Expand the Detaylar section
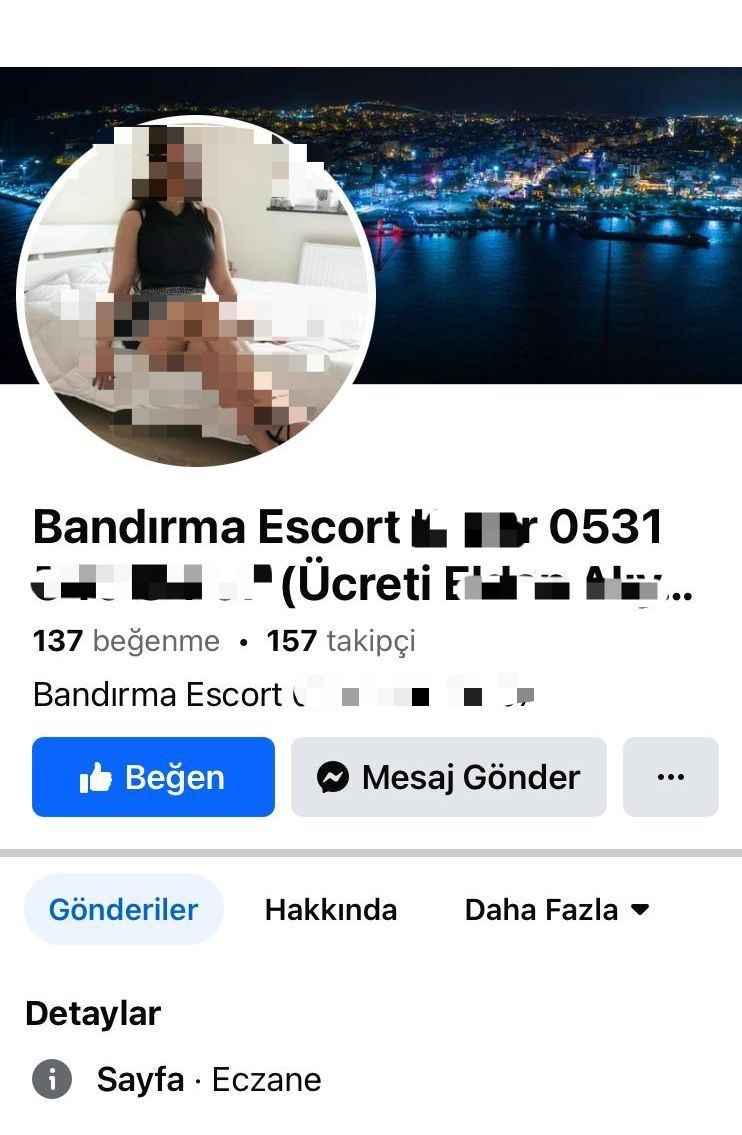Viewport: 742px width, 1135px height. [x=92, y=1013]
